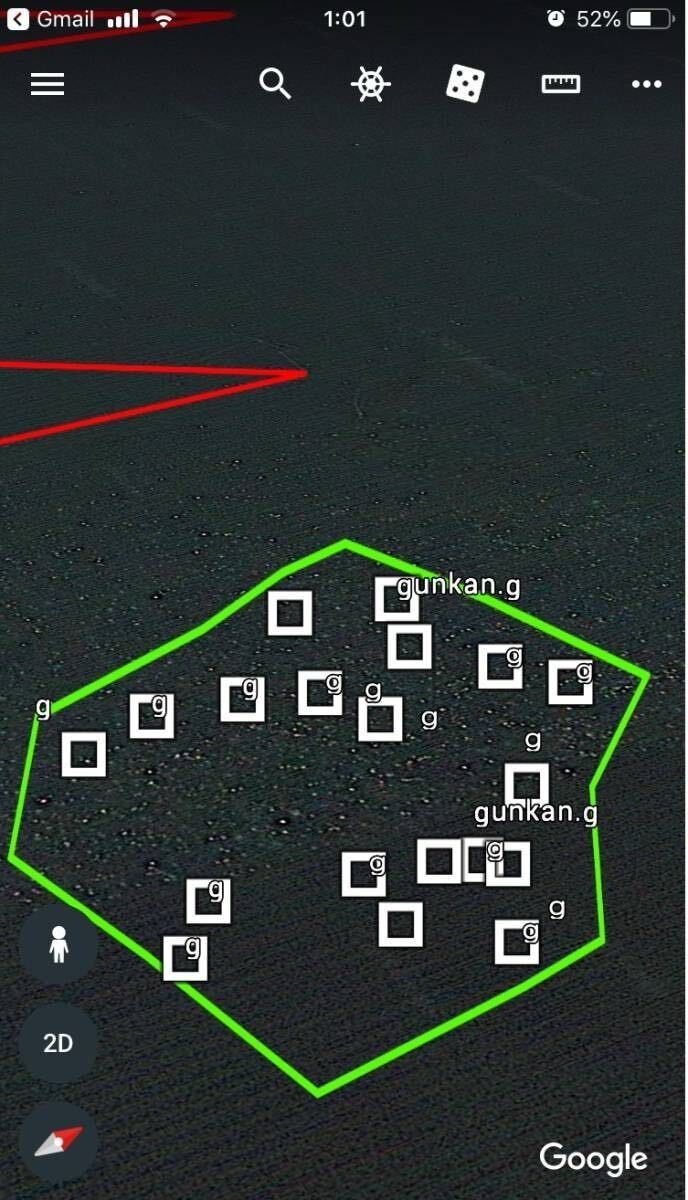The image size is (688, 1200).
Task: Open the overflow options menu
Action: click(647, 84)
